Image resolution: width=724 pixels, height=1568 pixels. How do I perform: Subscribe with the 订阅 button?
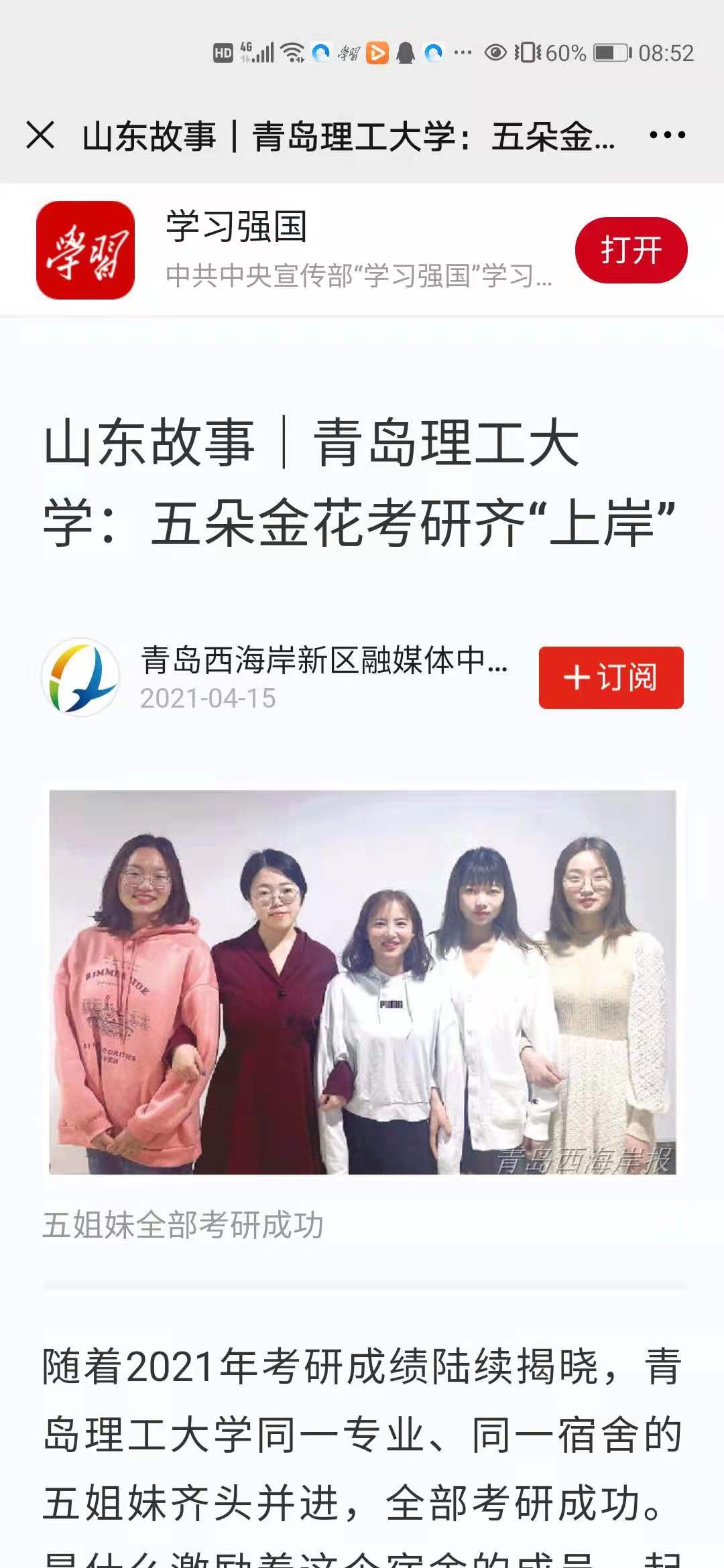[x=611, y=677]
